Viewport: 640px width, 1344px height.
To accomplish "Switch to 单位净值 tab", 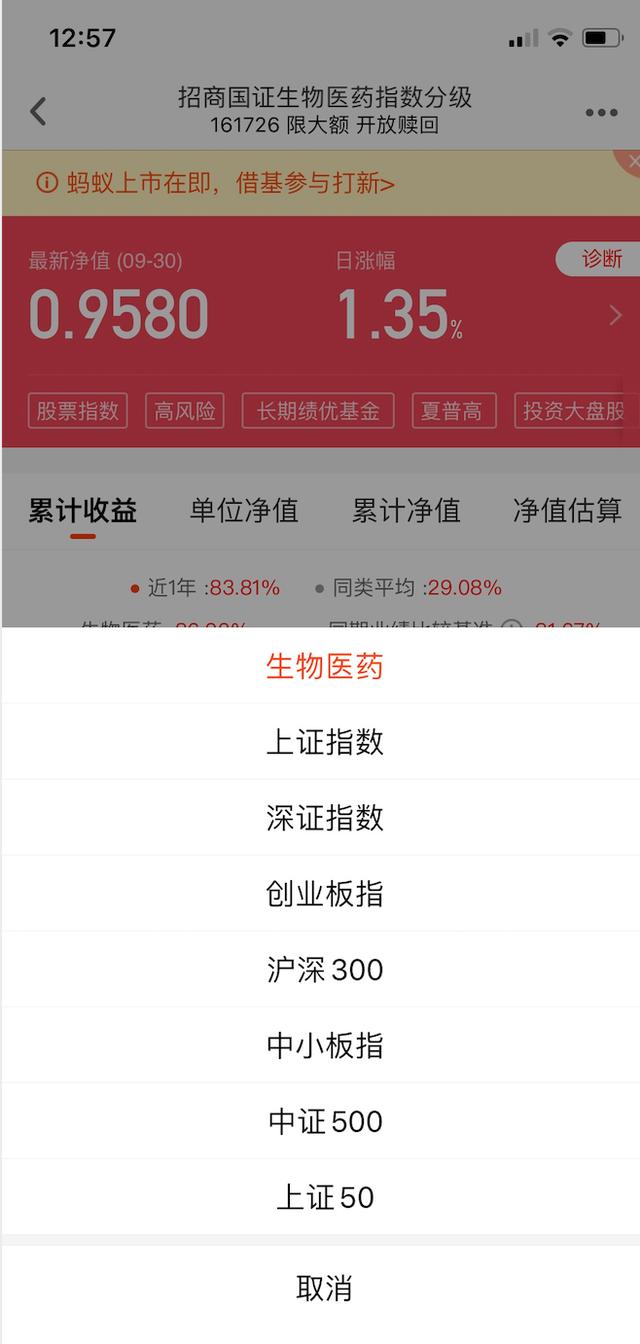I will (244, 511).
